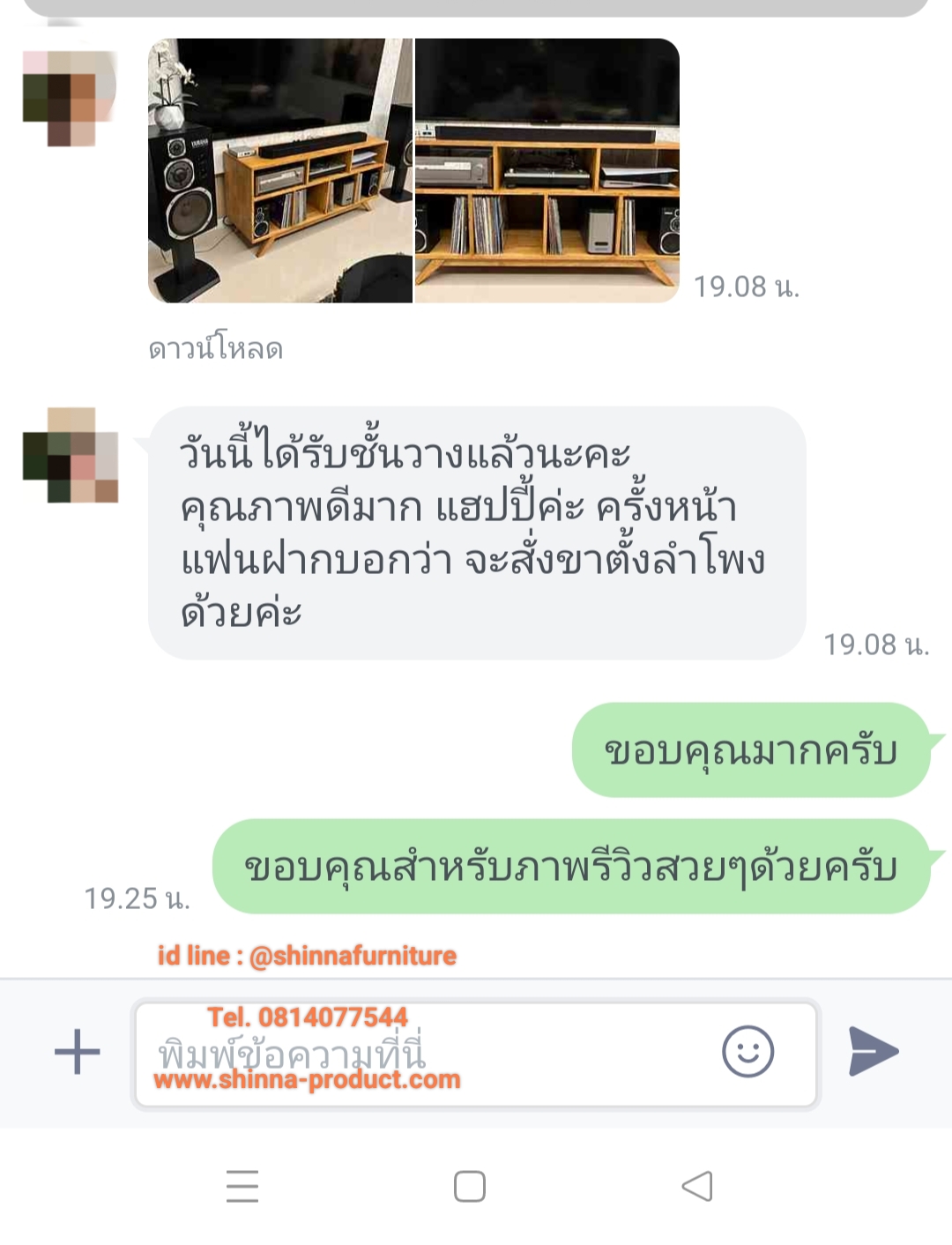The height and width of the screenshot is (1245, 952).
Task: Send the message with the arrow icon
Action: click(872, 1051)
